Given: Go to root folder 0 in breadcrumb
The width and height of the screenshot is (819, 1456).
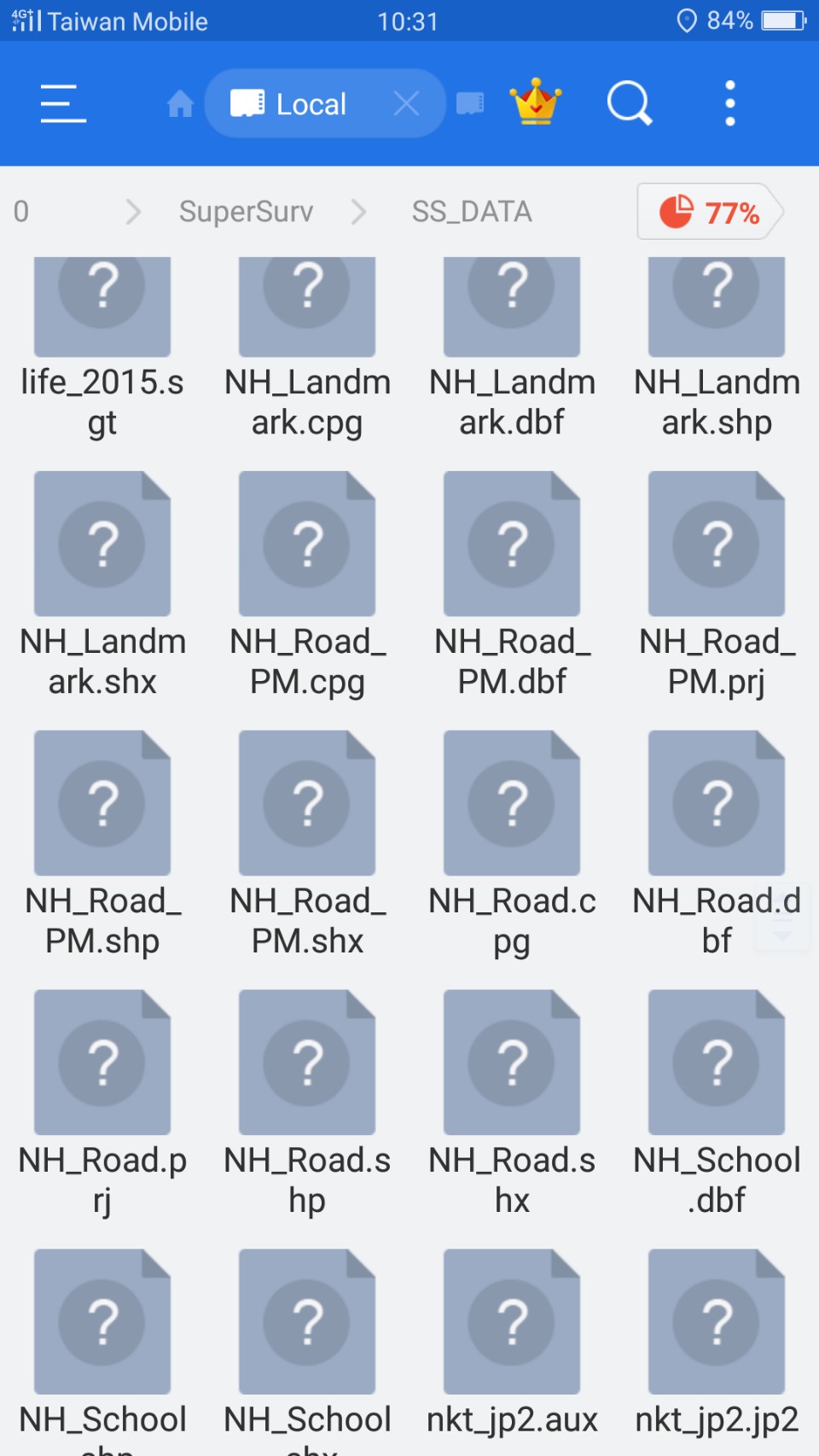Looking at the screenshot, I should coord(21,211).
